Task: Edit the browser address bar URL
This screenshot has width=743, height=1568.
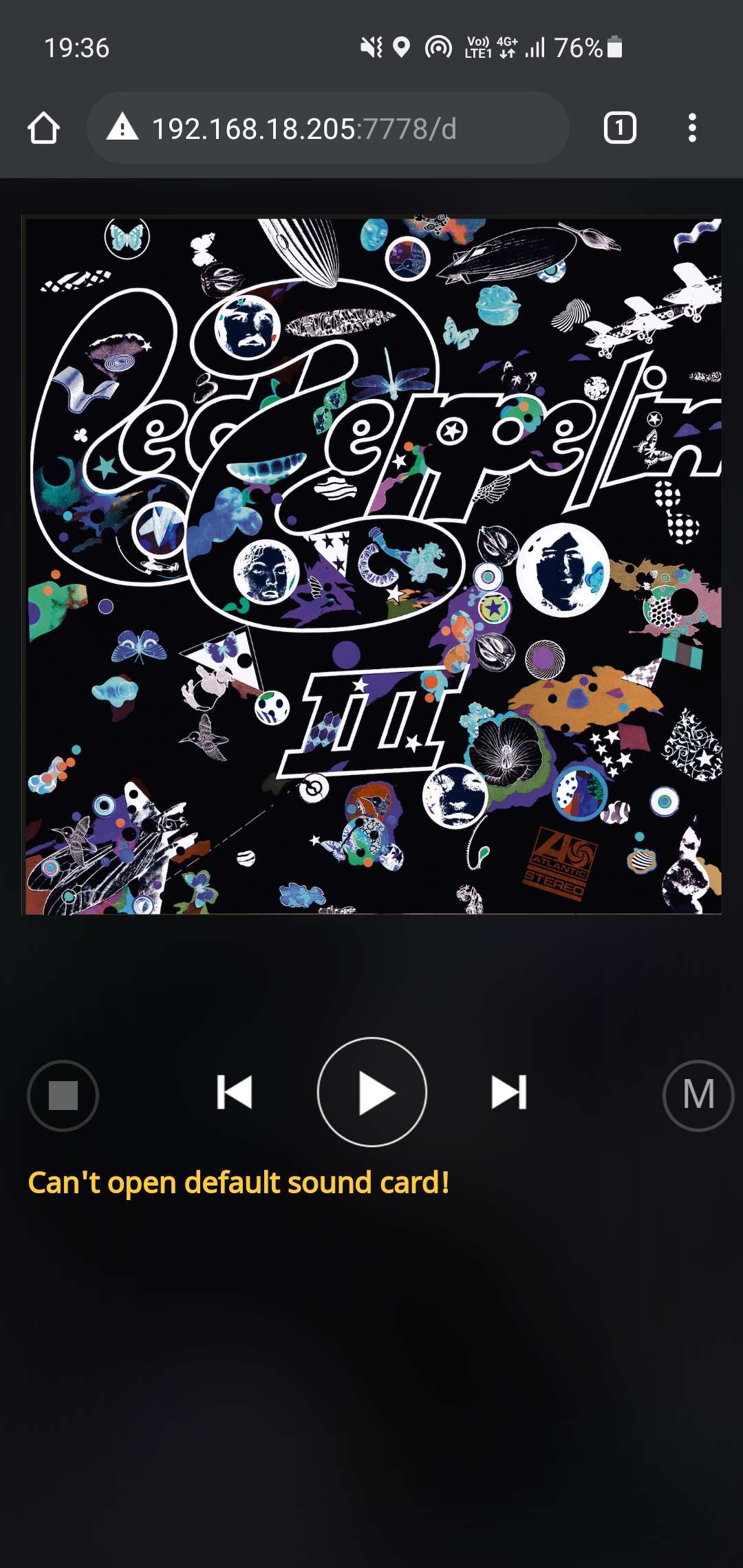Action: (x=328, y=128)
